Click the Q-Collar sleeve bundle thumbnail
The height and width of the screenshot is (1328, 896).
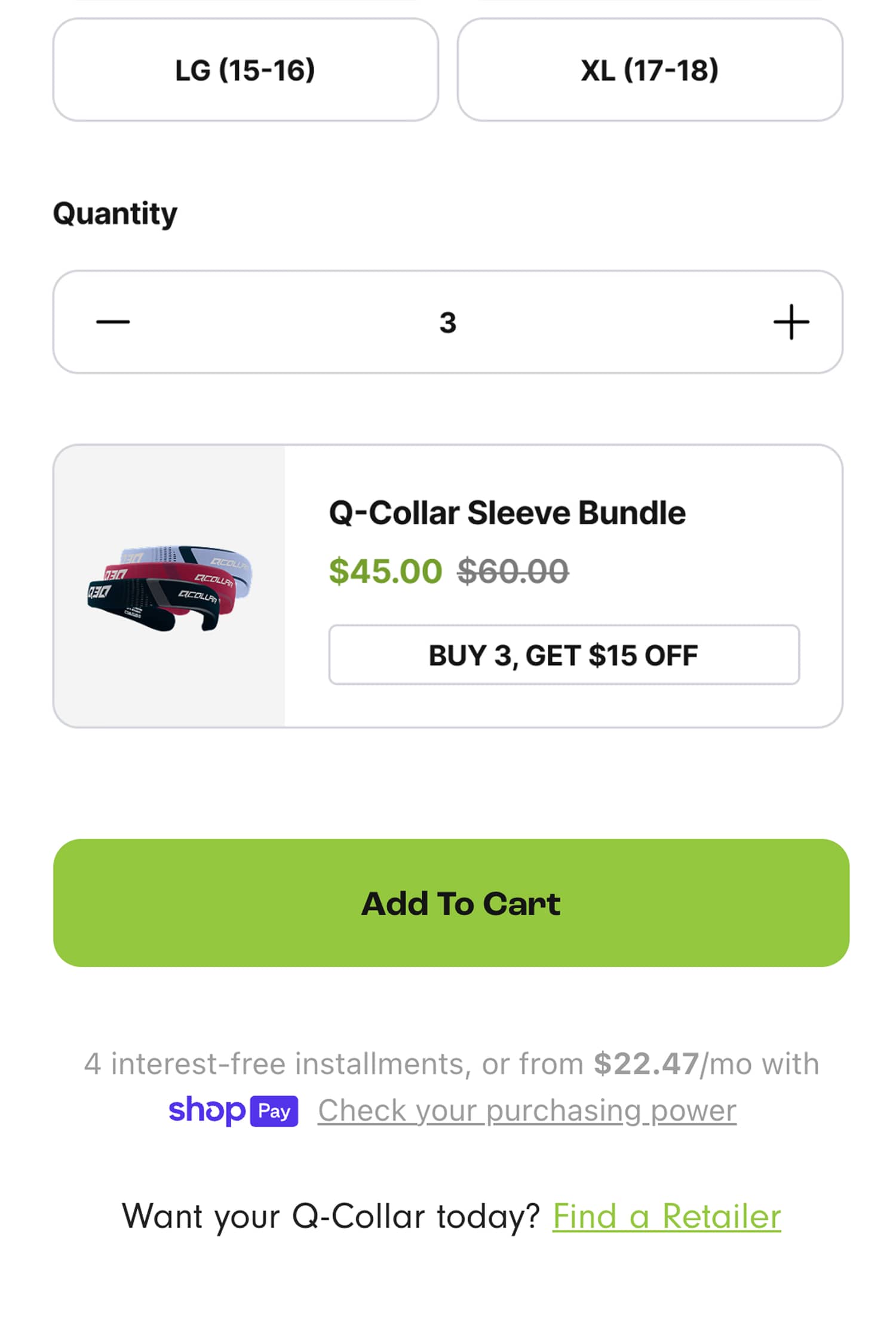[x=168, y=591]
